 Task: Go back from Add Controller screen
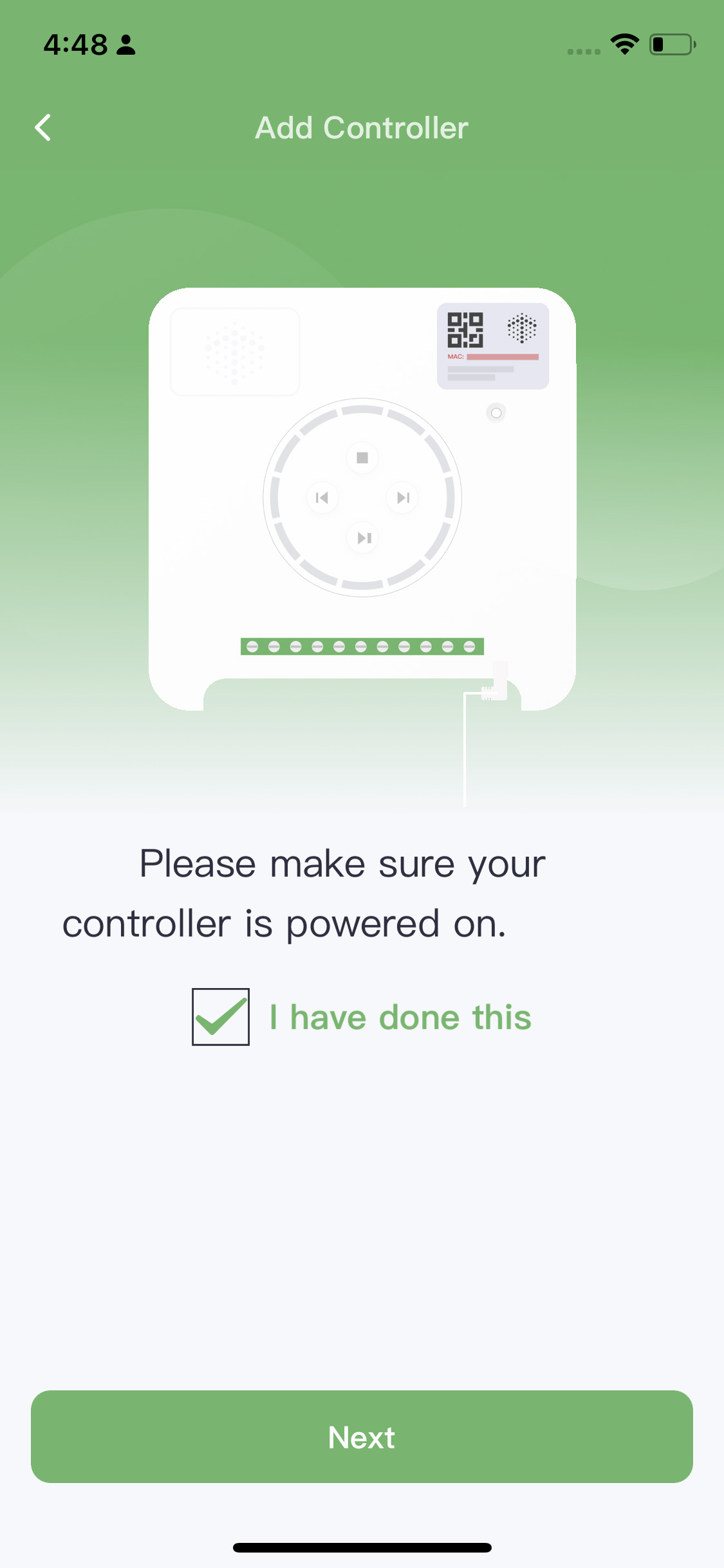[x=43, y=127]
